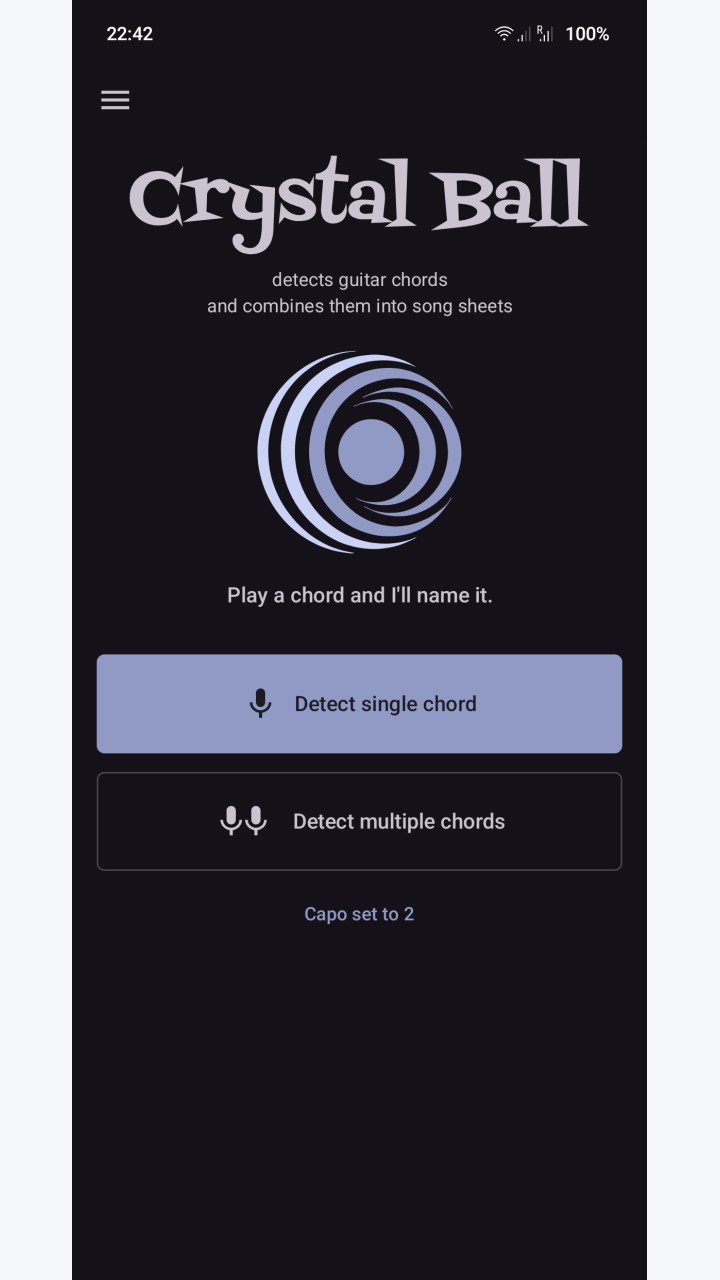Screen dimensions: 720x1280
Task: Open the hamburger drawer menu
Action: coord(115,99)
